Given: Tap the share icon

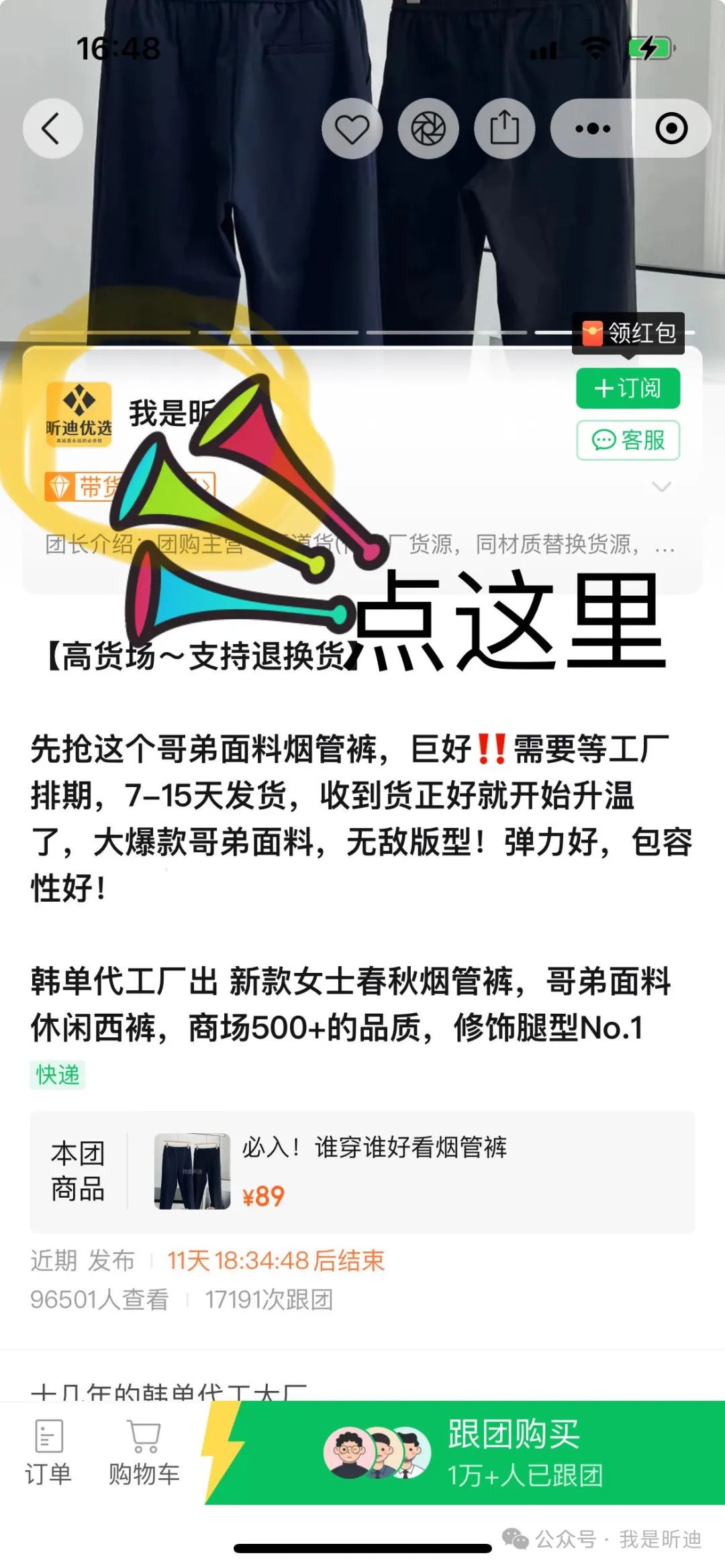Looking at the screenshot, I should (x=505, y=129).
